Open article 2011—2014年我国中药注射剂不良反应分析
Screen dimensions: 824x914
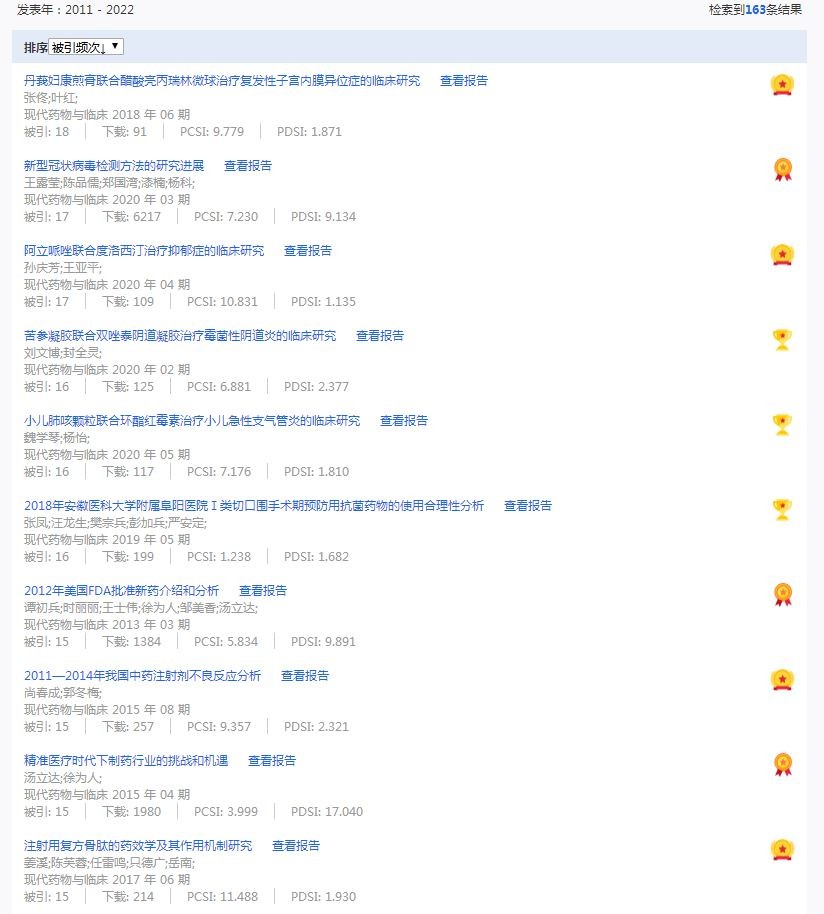(143, 676)
